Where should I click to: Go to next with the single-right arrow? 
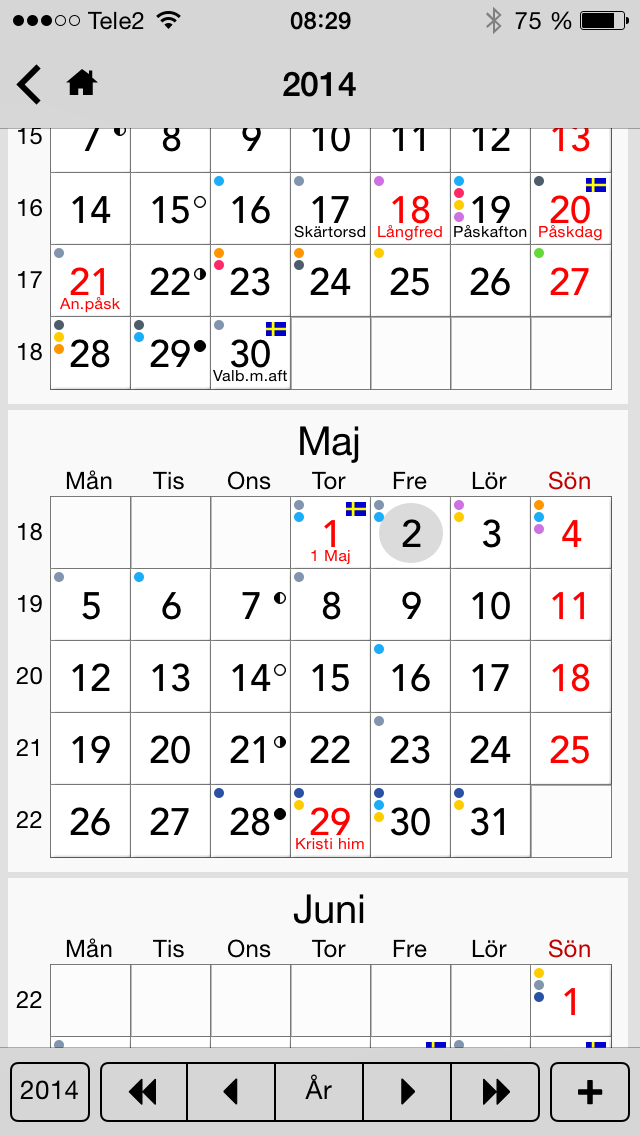(407, 1091)
